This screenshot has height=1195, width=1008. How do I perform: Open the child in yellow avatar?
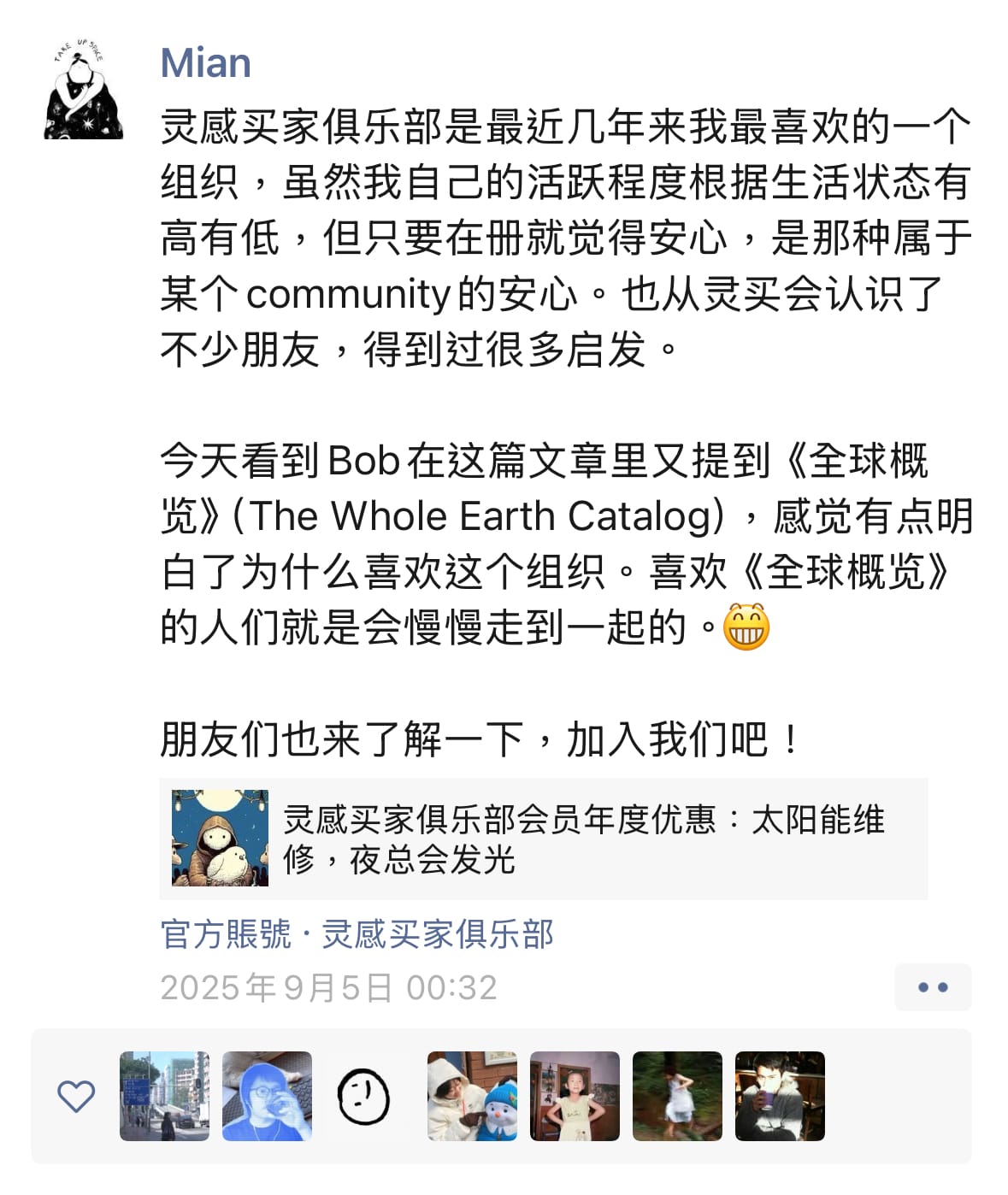point(575,1096)
